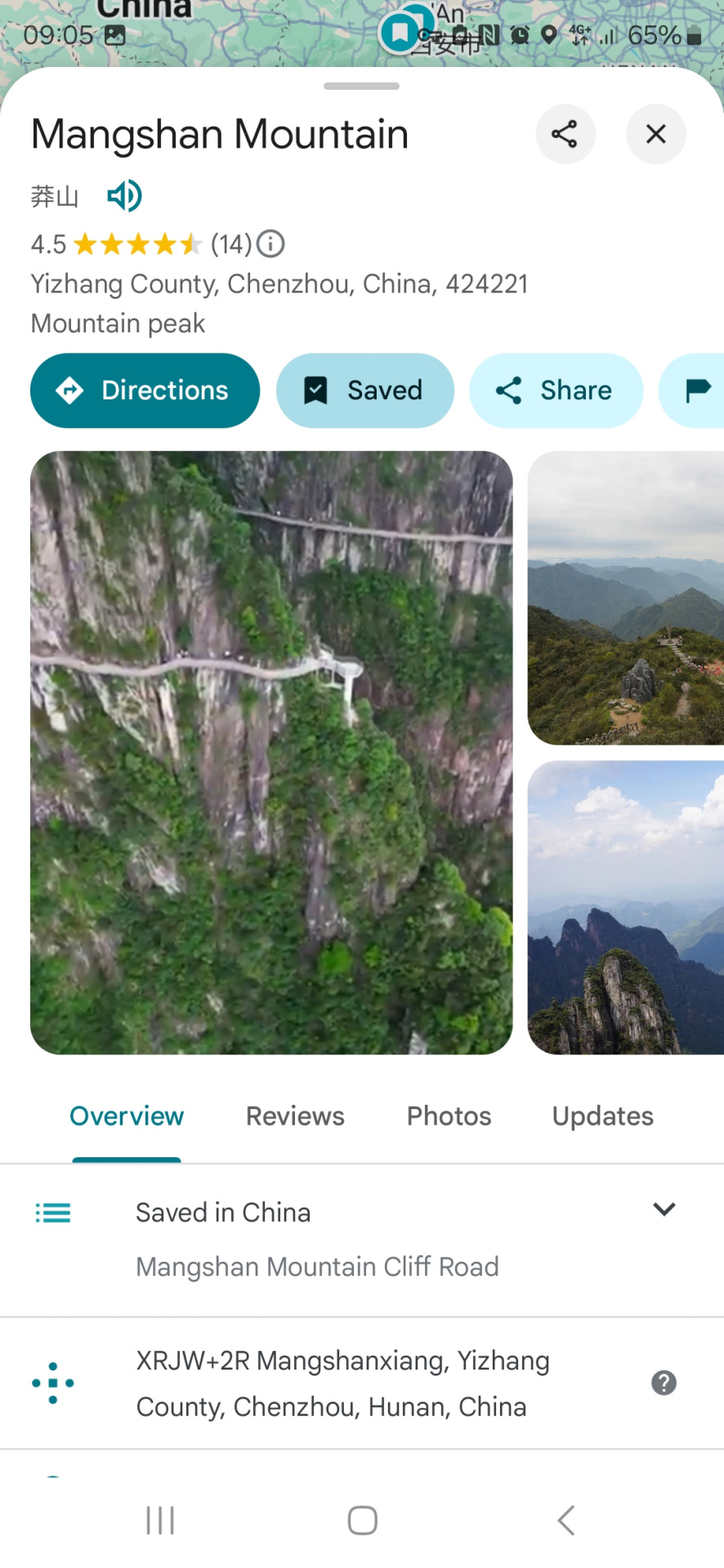Expand the Saved in China row
The image size is (724, 1568).
point(664,1209)
